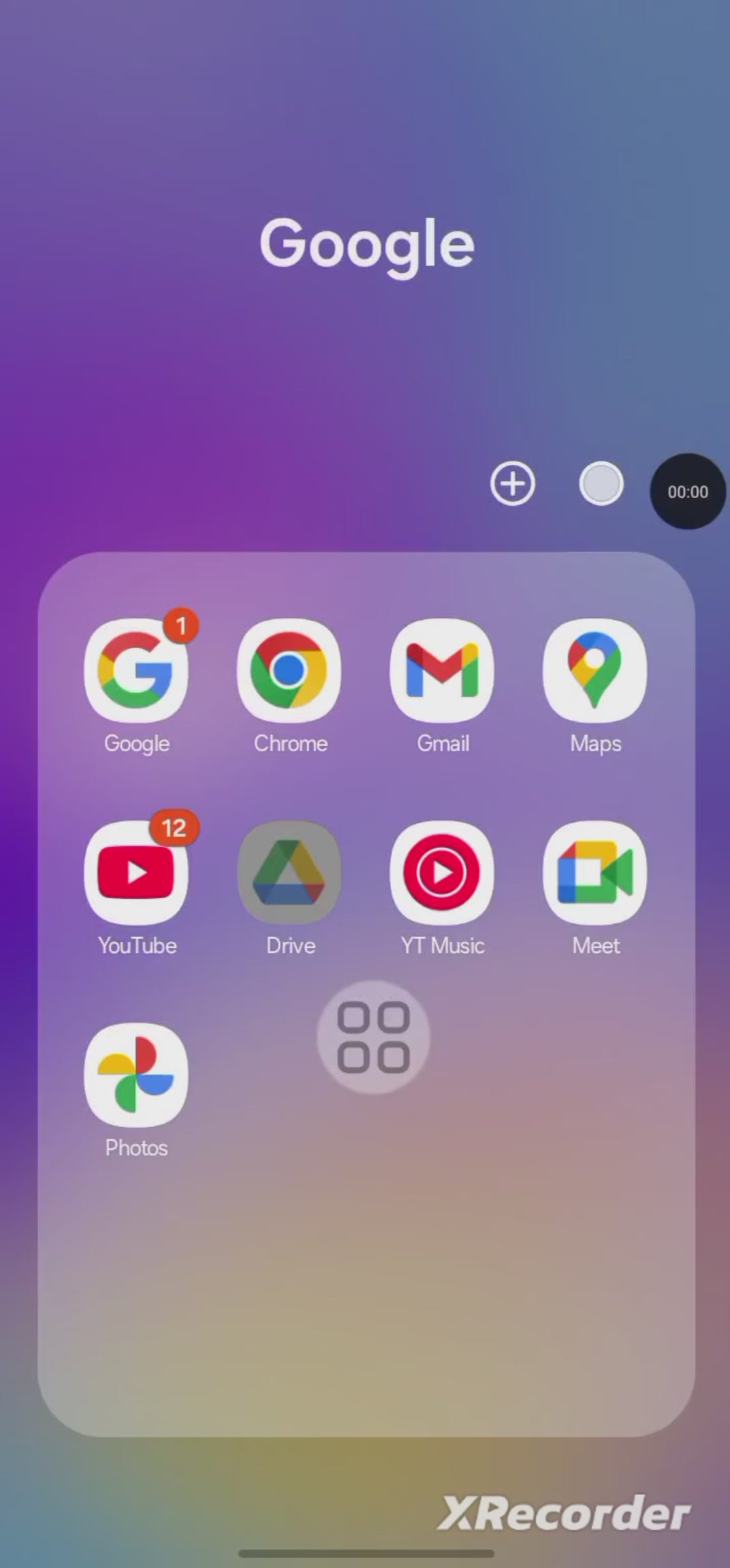The height and width of the screenshot is (1568, 730).
Task: Open Google Photos
Action: pyautogui.click(x=136, y=1075)
